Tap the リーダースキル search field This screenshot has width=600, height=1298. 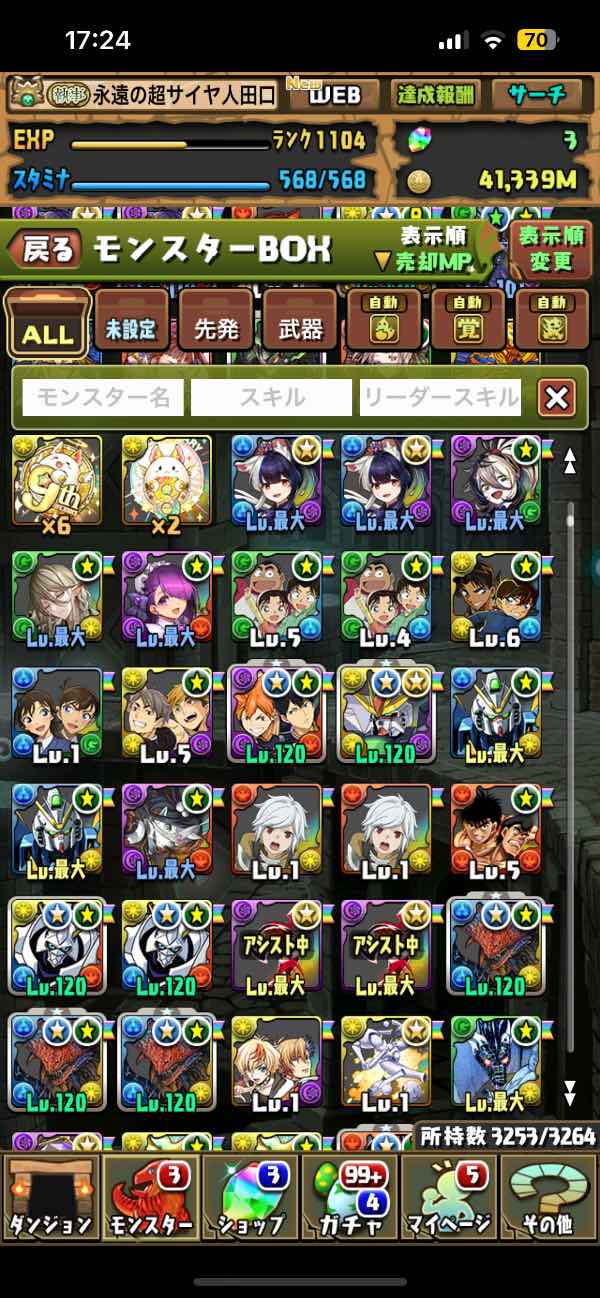pyautogui.click(x=441, y=398)
